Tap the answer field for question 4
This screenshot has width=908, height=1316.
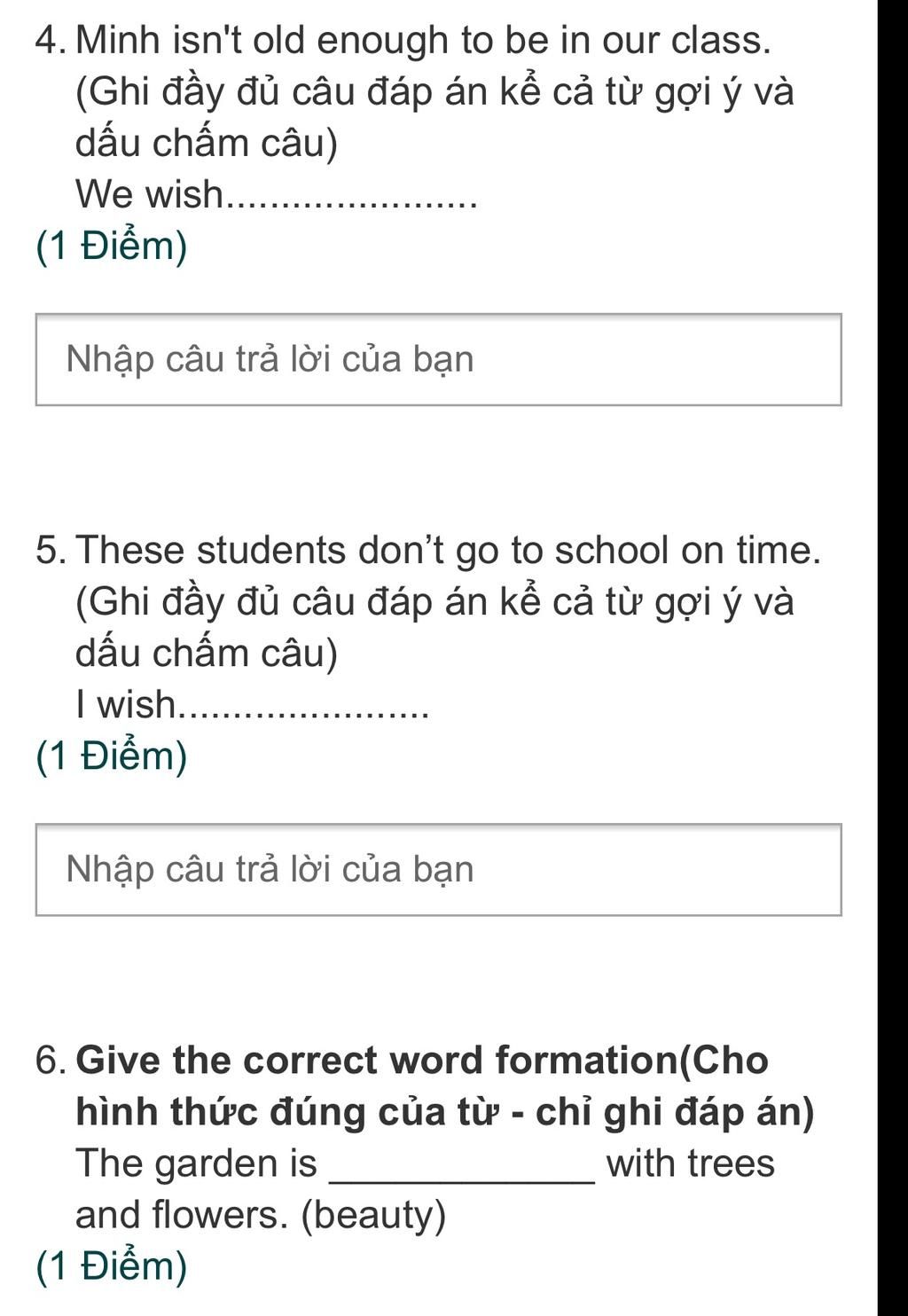pos(438,359)
